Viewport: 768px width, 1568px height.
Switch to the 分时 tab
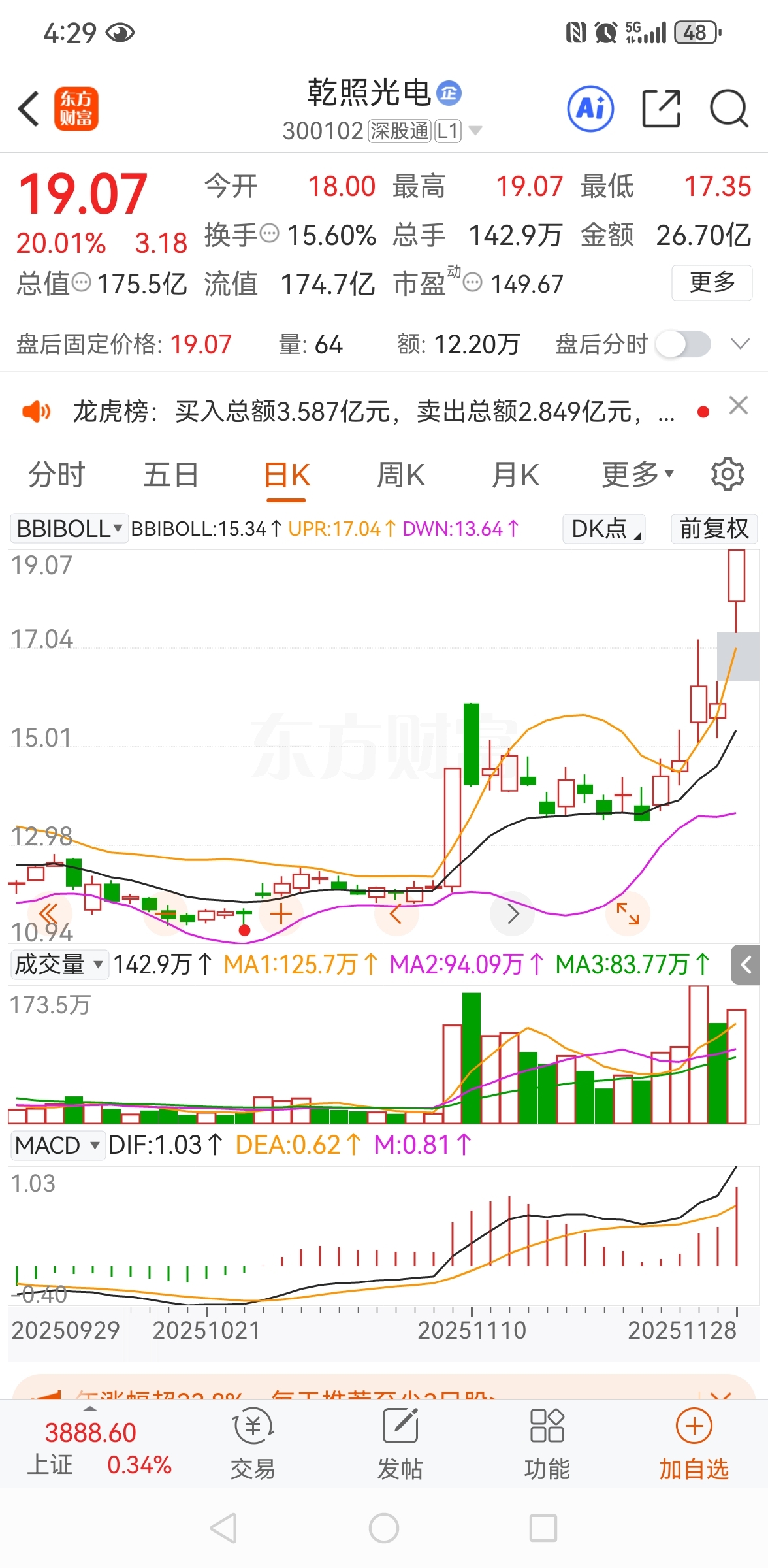click(57, 475)
